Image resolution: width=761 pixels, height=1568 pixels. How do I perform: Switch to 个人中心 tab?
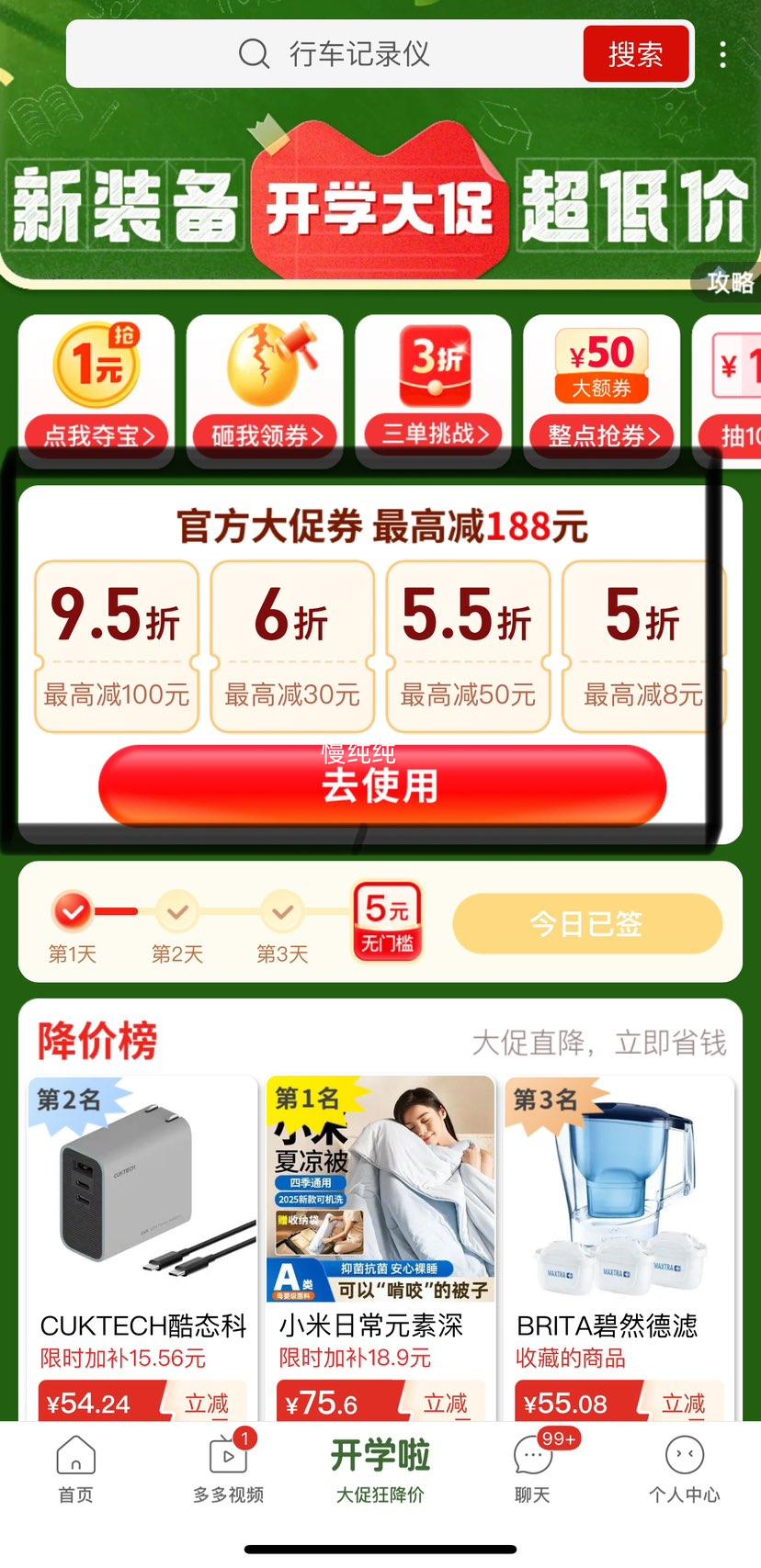coord(684,1469)
